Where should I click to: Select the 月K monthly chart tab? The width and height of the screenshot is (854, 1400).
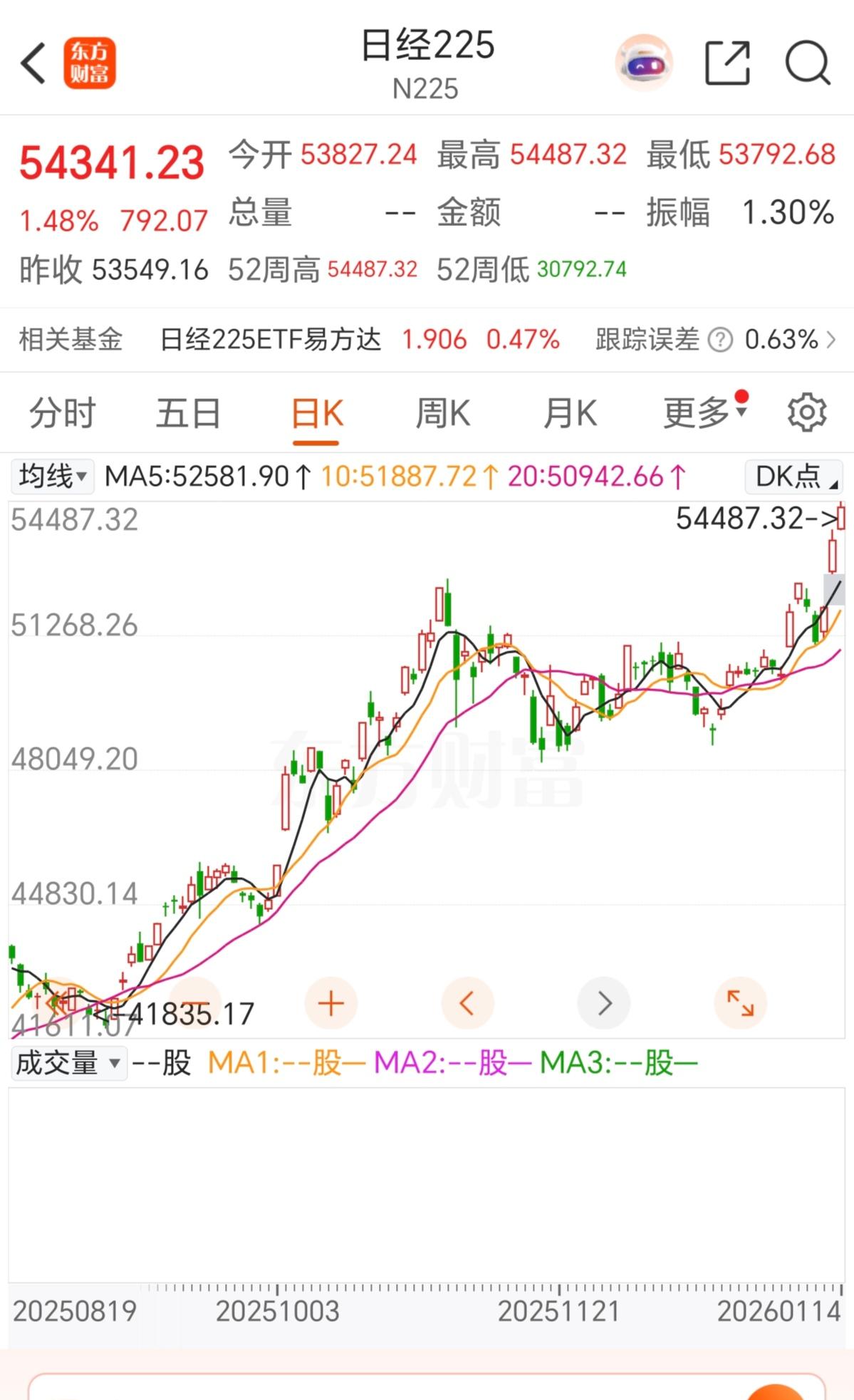click(572, 412)
